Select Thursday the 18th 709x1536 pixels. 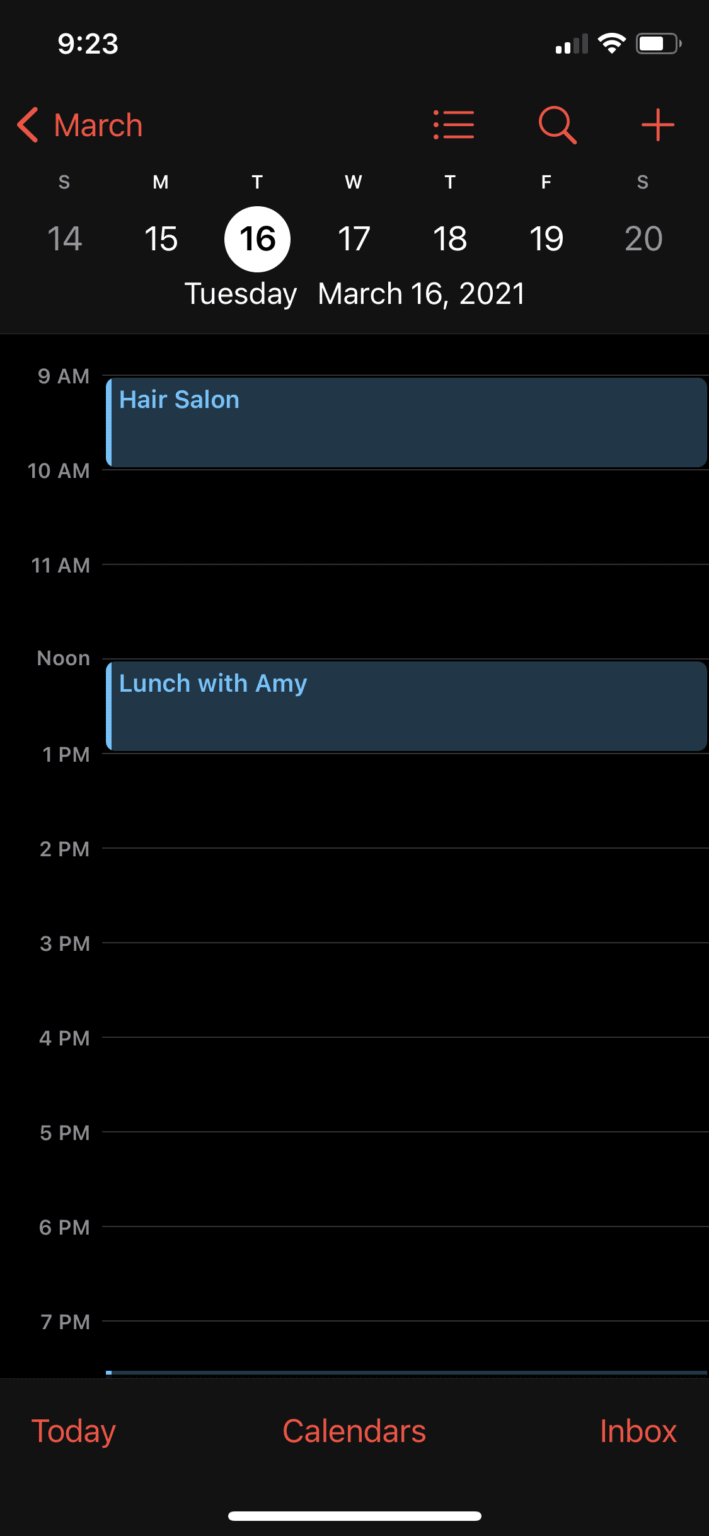tap(450, 239)
